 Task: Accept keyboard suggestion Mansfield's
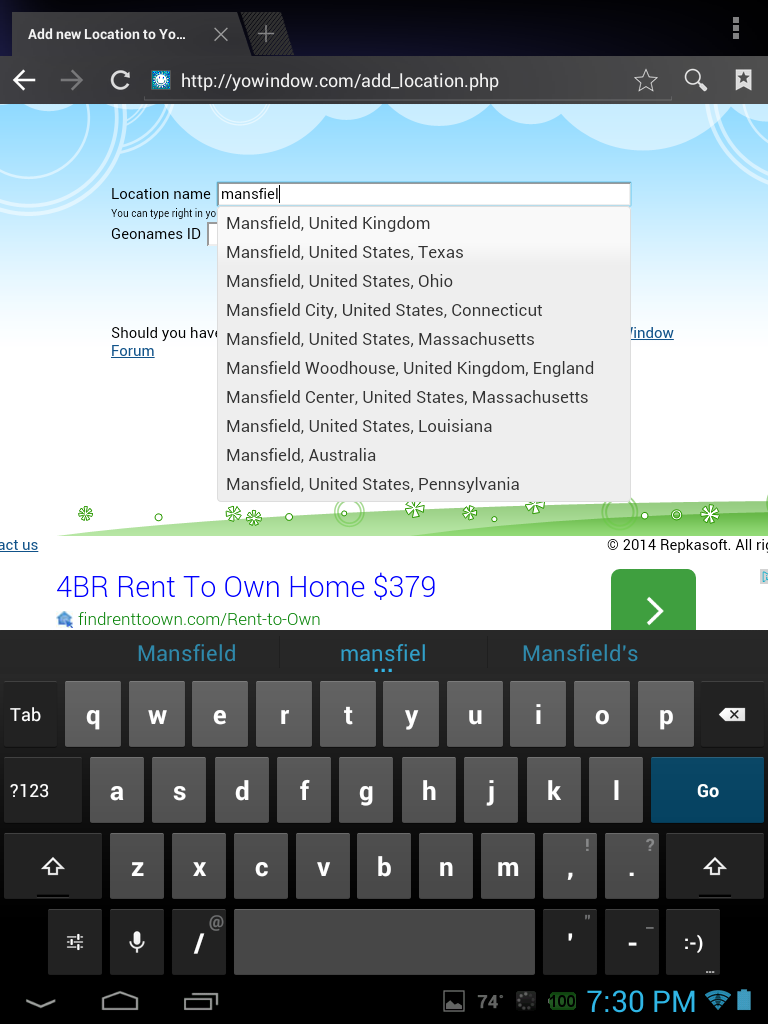(x=580, y=653)
